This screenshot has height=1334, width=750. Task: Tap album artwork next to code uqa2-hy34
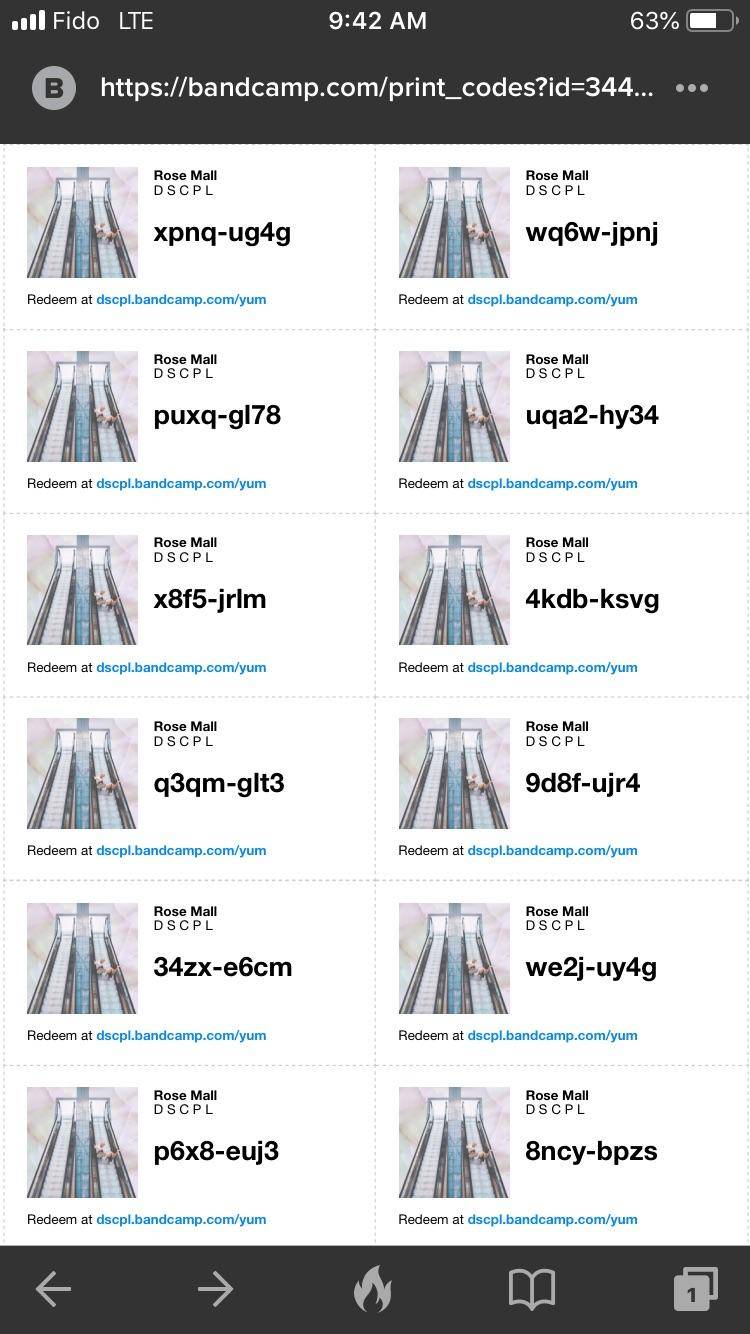[454, 406]
